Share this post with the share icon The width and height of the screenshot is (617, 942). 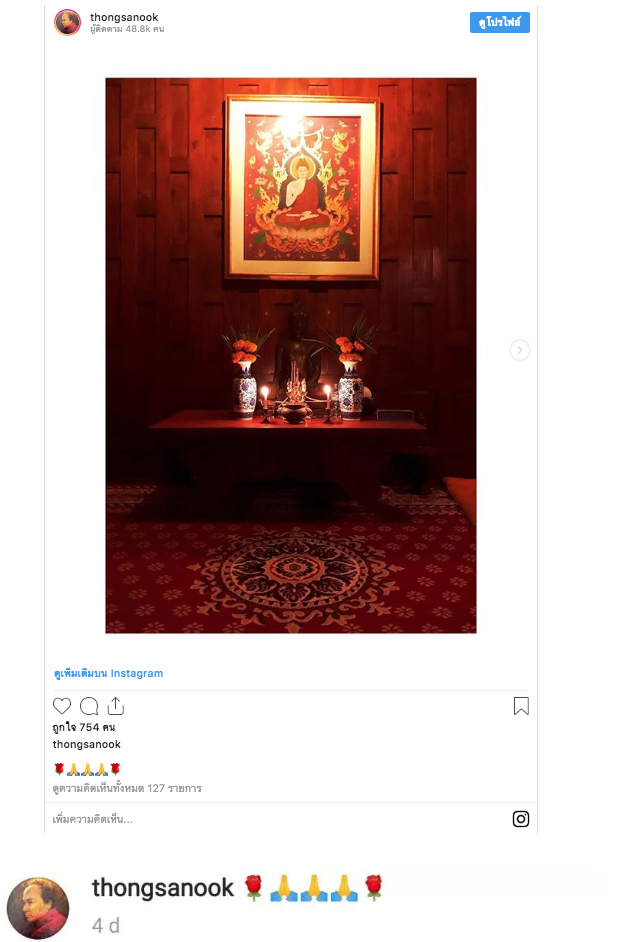(x=115, y=706)
